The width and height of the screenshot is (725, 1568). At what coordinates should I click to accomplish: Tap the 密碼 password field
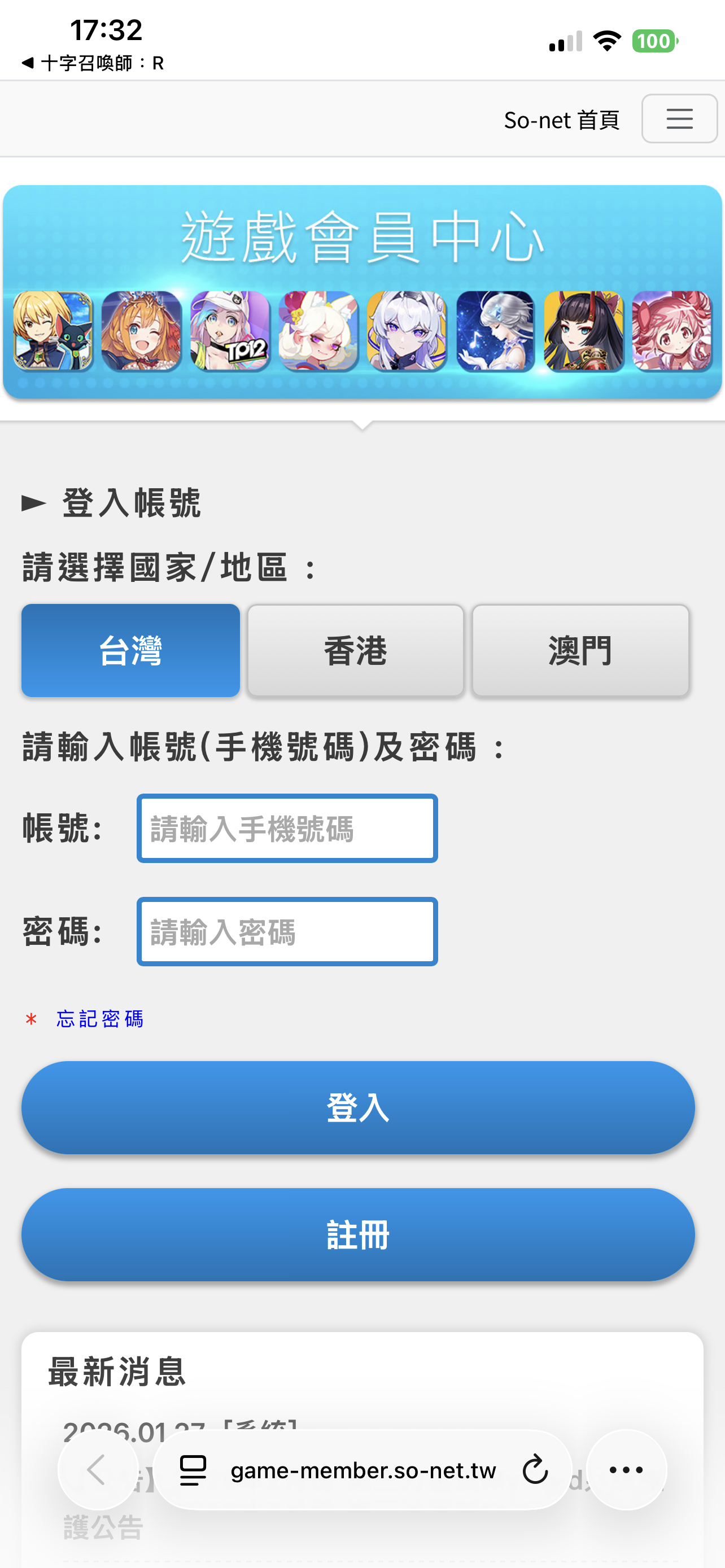[287, 931]
